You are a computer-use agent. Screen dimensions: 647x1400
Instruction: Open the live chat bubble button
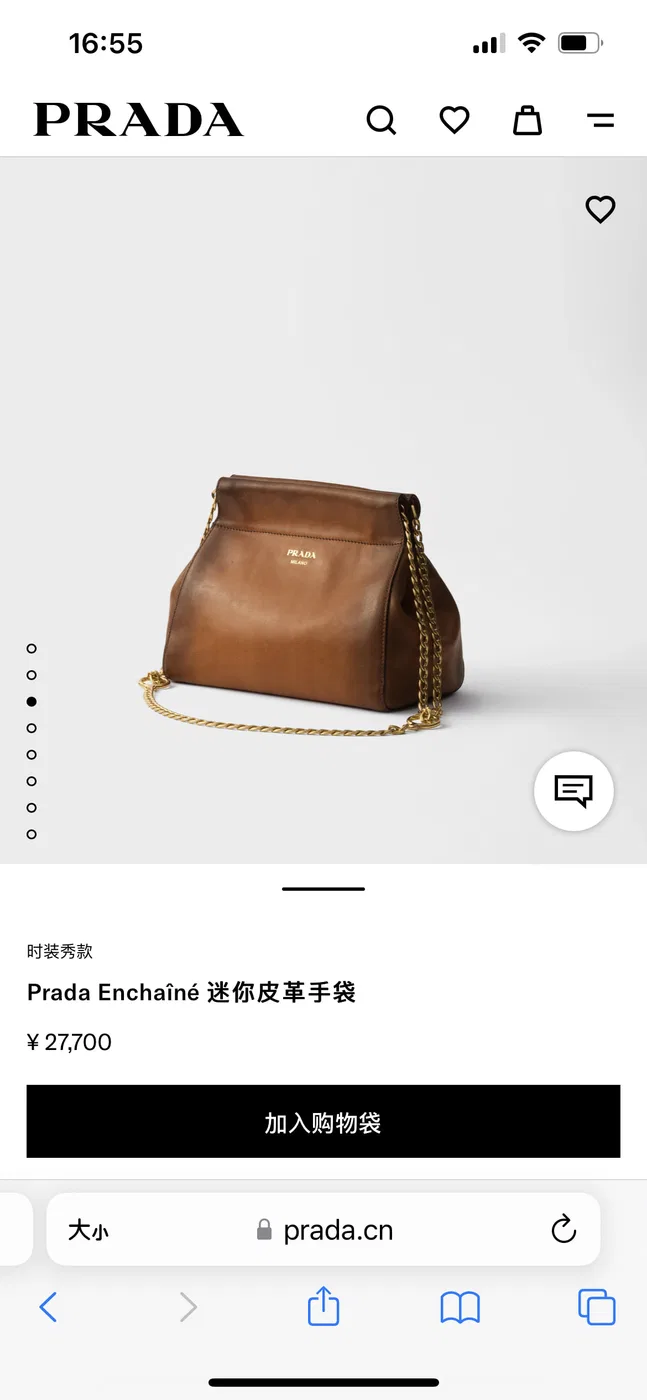coord(573,791)
